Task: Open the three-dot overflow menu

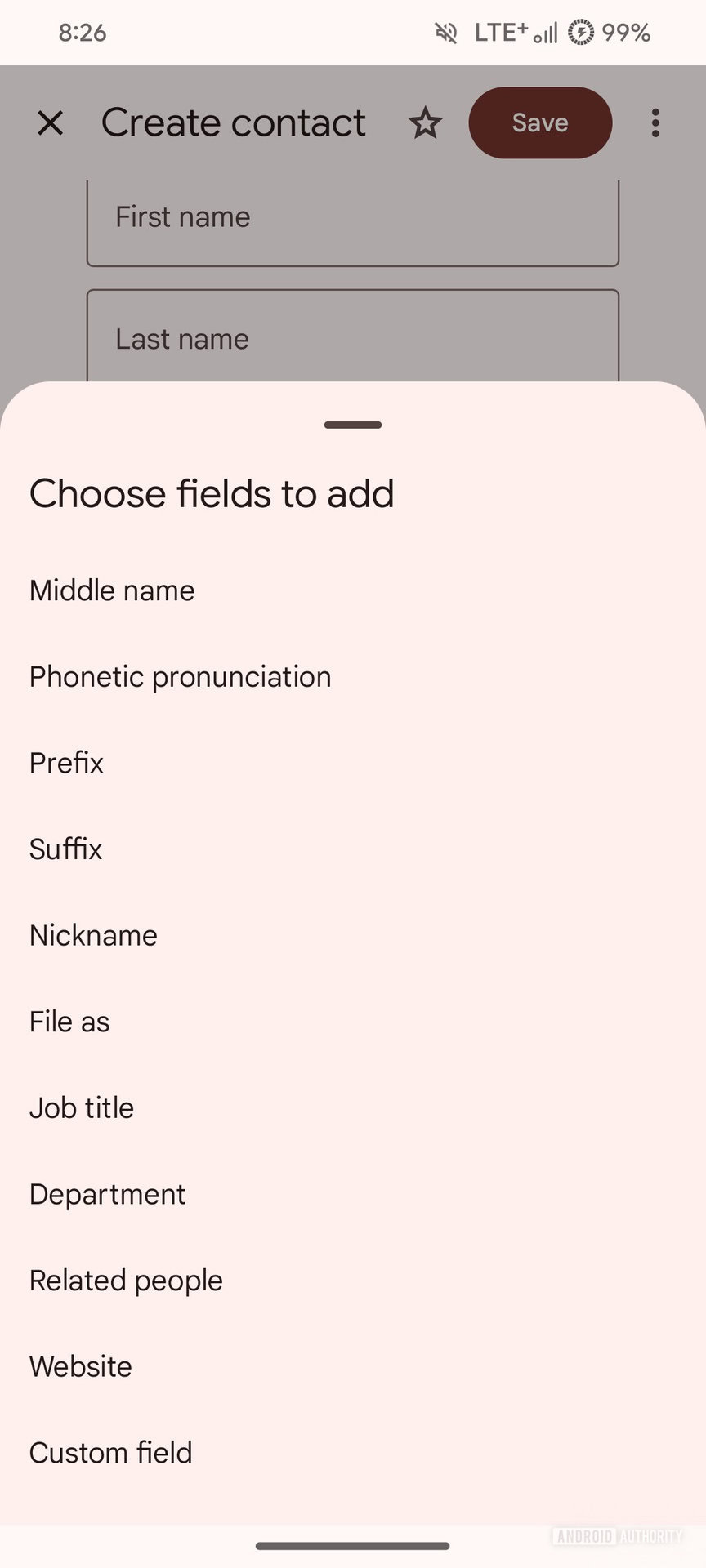Action: pyautogui.click(x=655, y=123)
